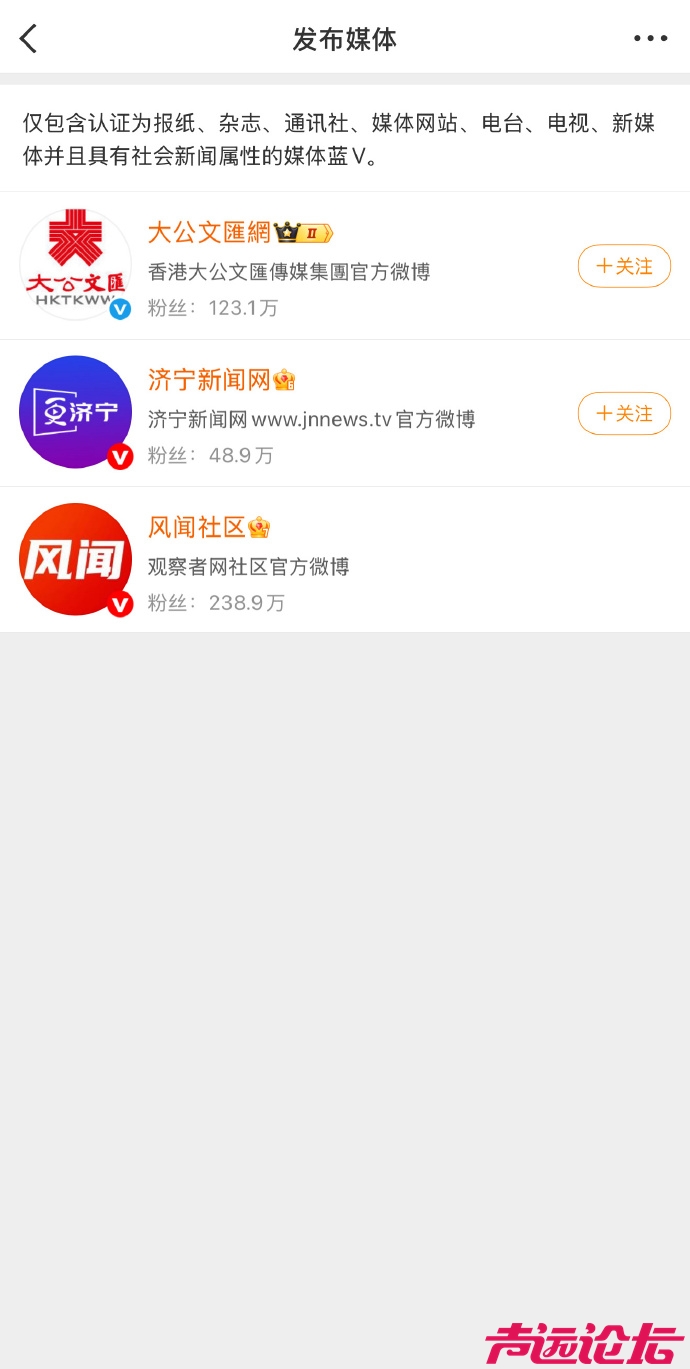Open the three-dot overflow menu

coord(650,39)
